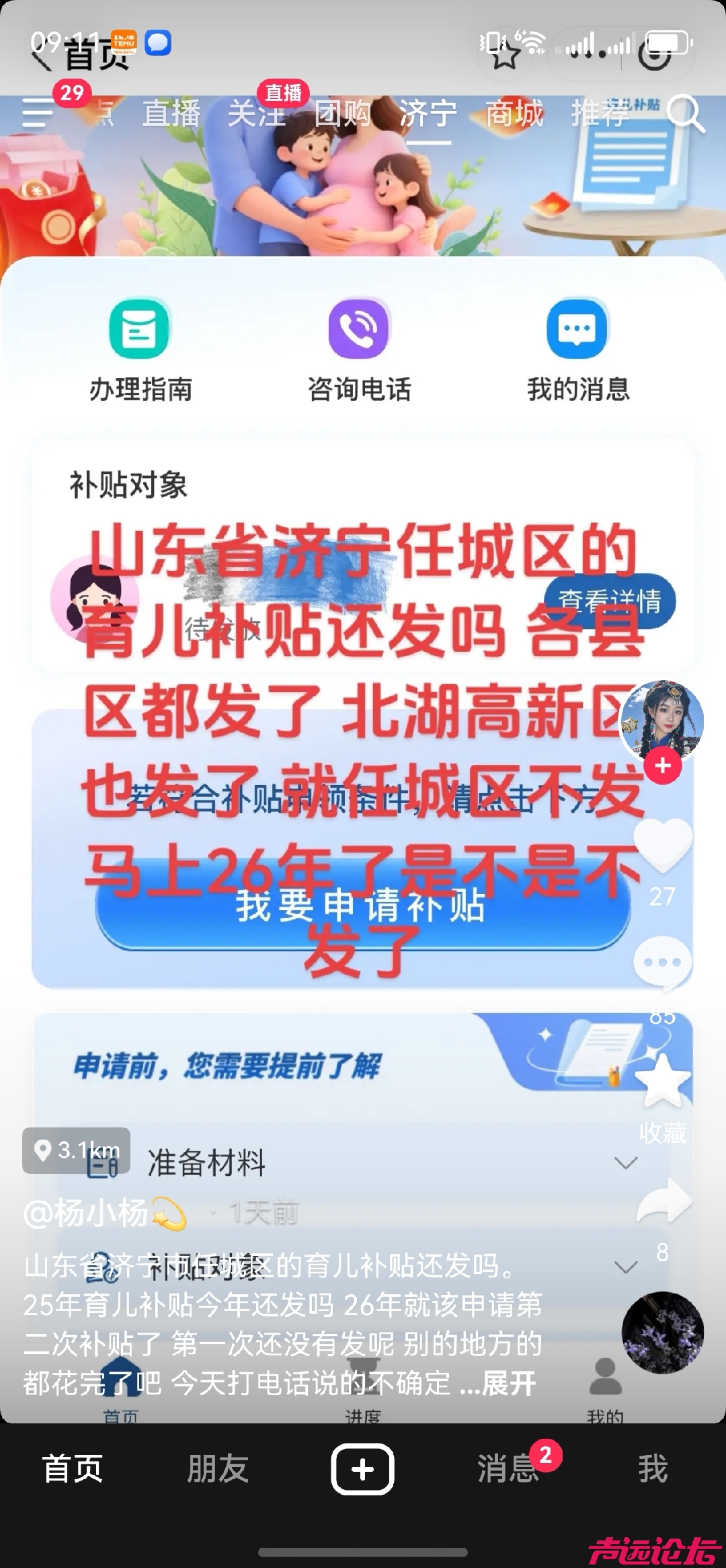Viewport: 726px width, 1568px height.
Task: Open the search magnifier
Action: coord(685,114)
